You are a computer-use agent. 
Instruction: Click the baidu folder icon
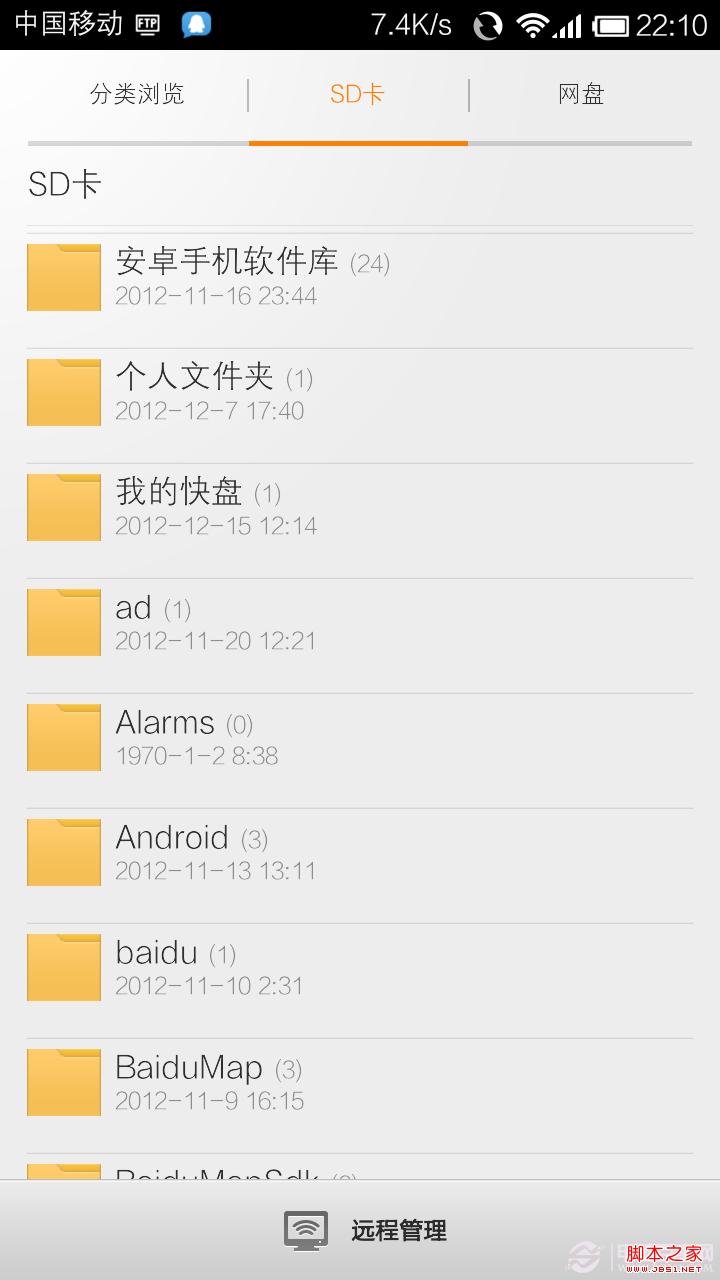coord(63,967)
